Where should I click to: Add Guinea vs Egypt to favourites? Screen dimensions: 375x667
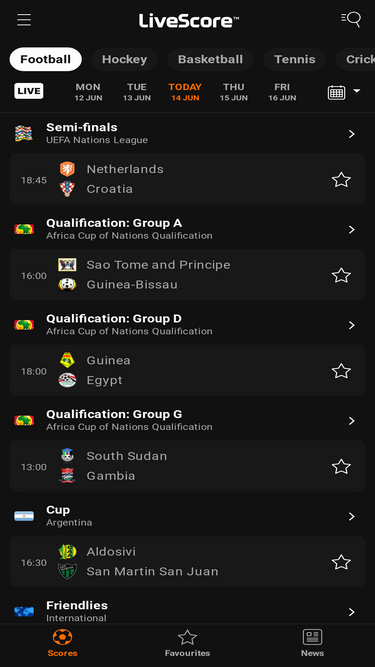pos(341,371)
